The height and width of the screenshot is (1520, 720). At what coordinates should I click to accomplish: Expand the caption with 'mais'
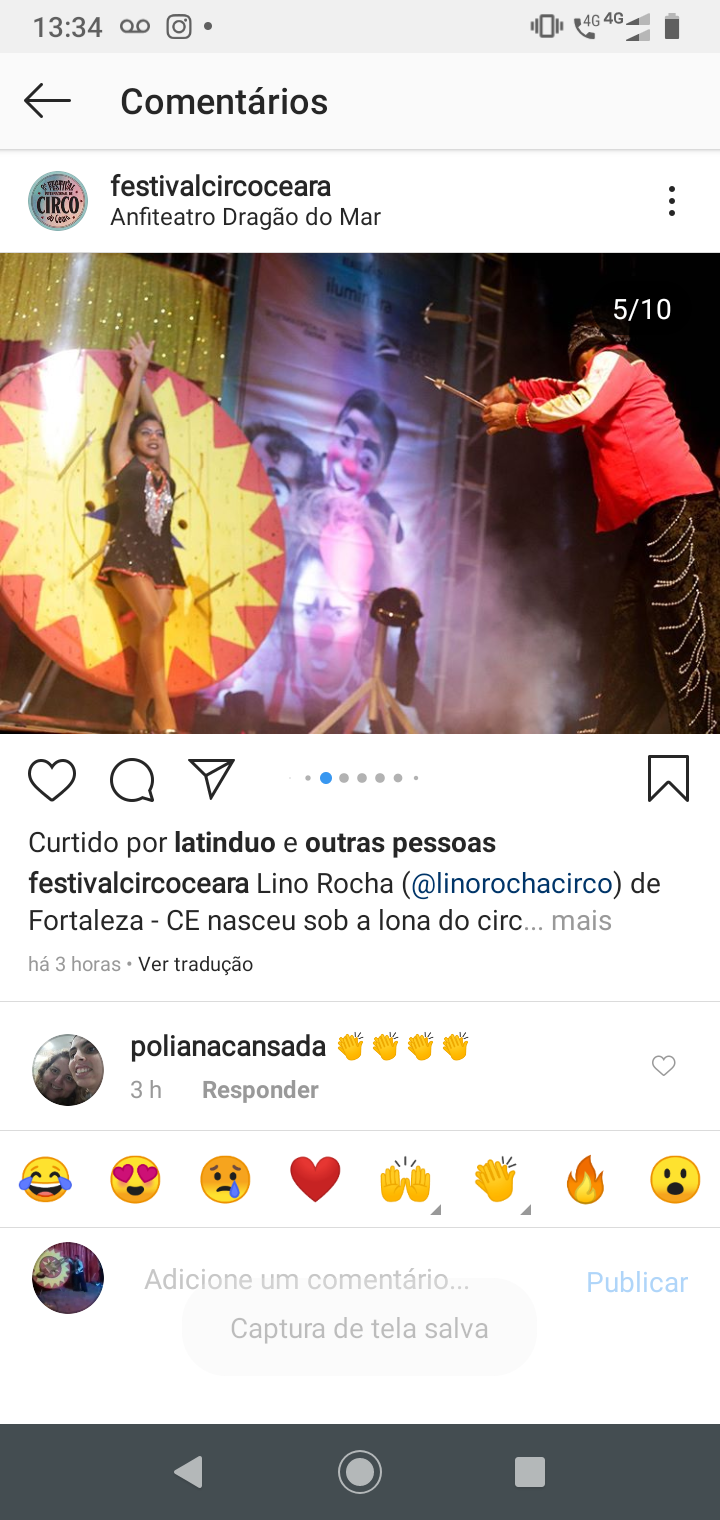[581, 920]
